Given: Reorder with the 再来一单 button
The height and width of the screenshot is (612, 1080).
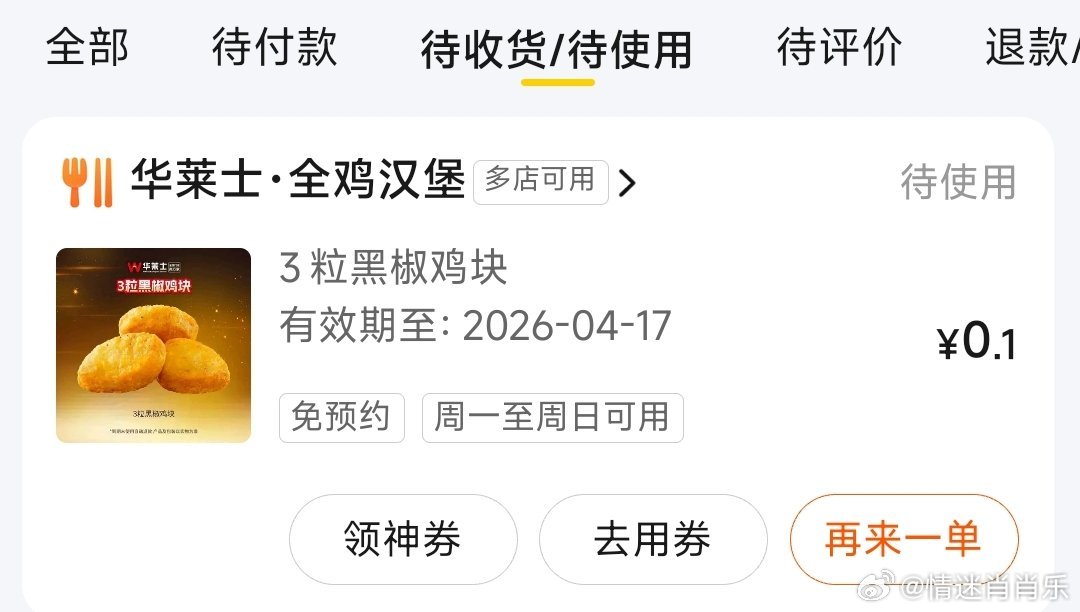Looking at the screenshot, I should [903, 540].
